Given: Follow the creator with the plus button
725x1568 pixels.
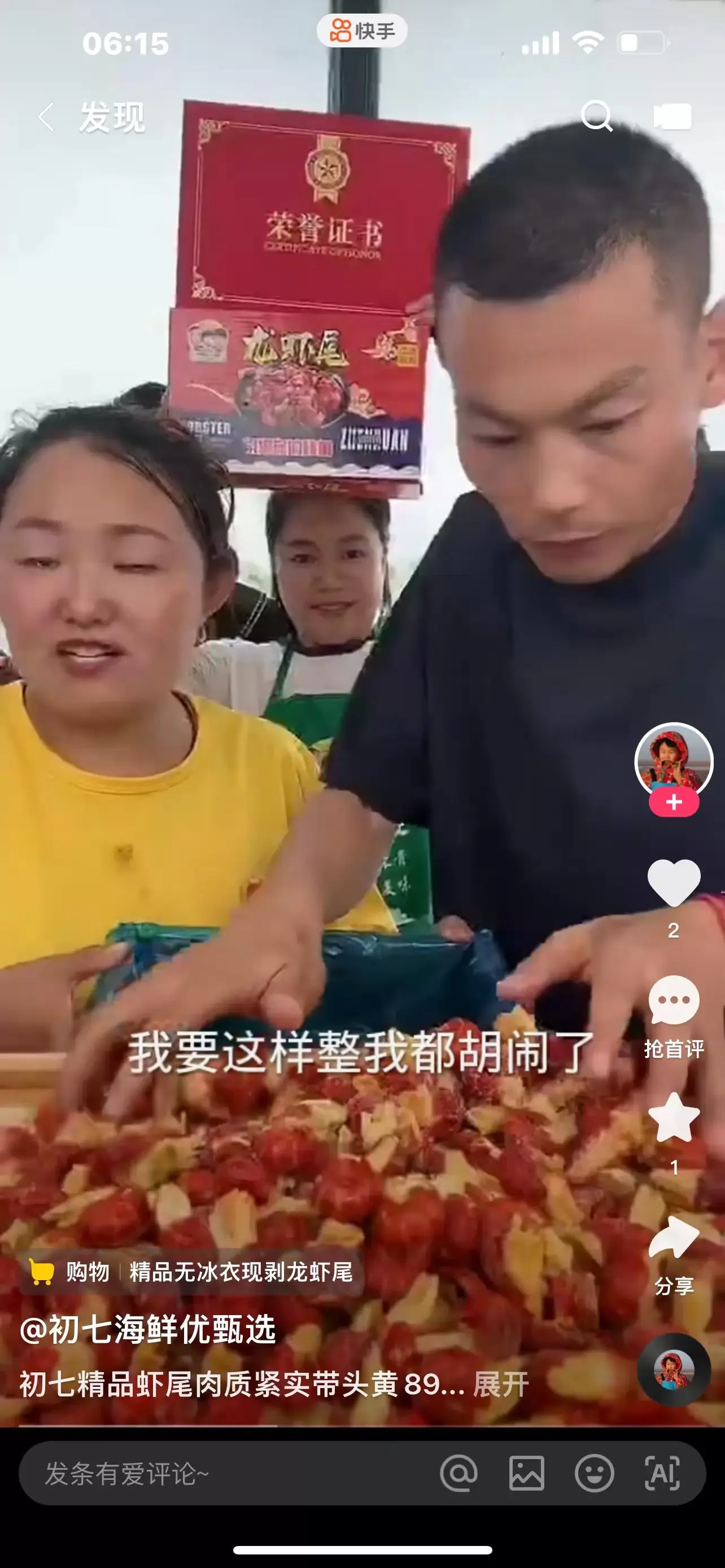Looking at the screenshot, I should [x=673, y=803].
